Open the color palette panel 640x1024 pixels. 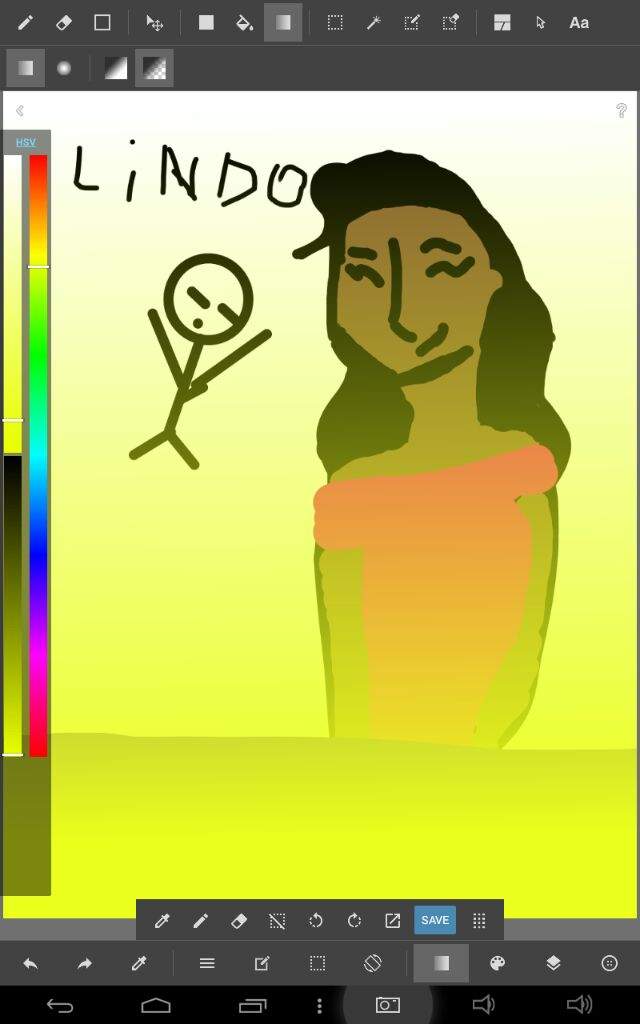(x=497, y=963)
